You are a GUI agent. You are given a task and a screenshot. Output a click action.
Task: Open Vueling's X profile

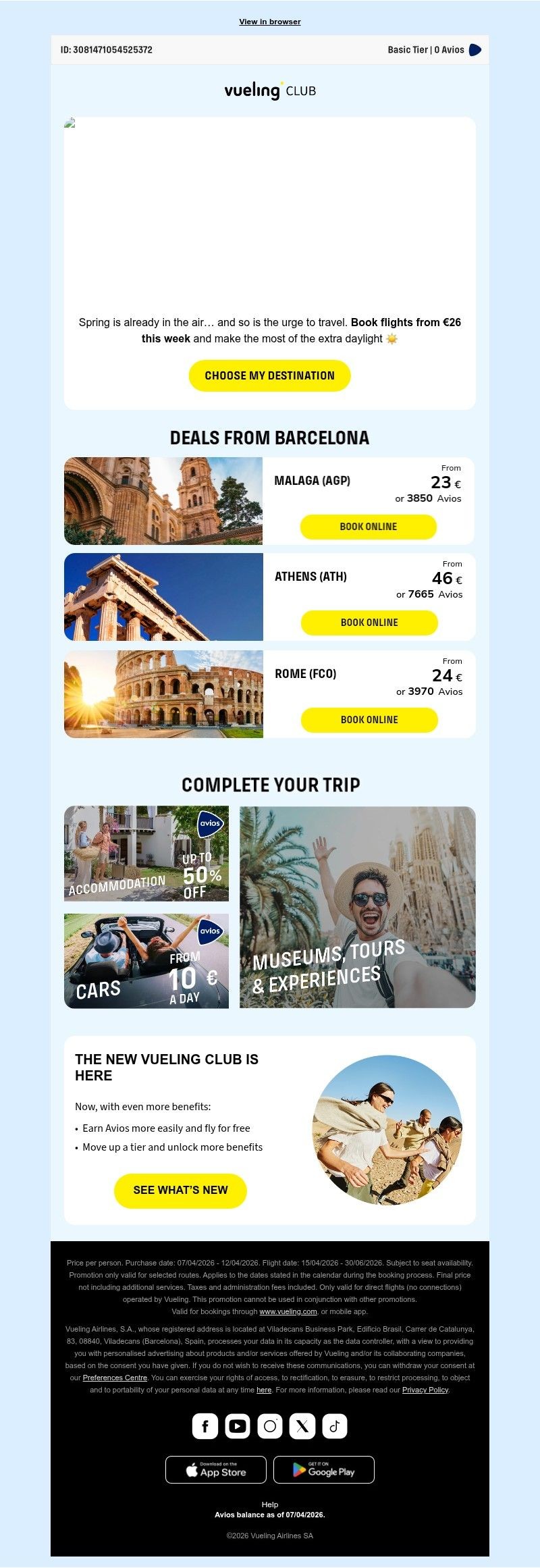[302, 1426]
